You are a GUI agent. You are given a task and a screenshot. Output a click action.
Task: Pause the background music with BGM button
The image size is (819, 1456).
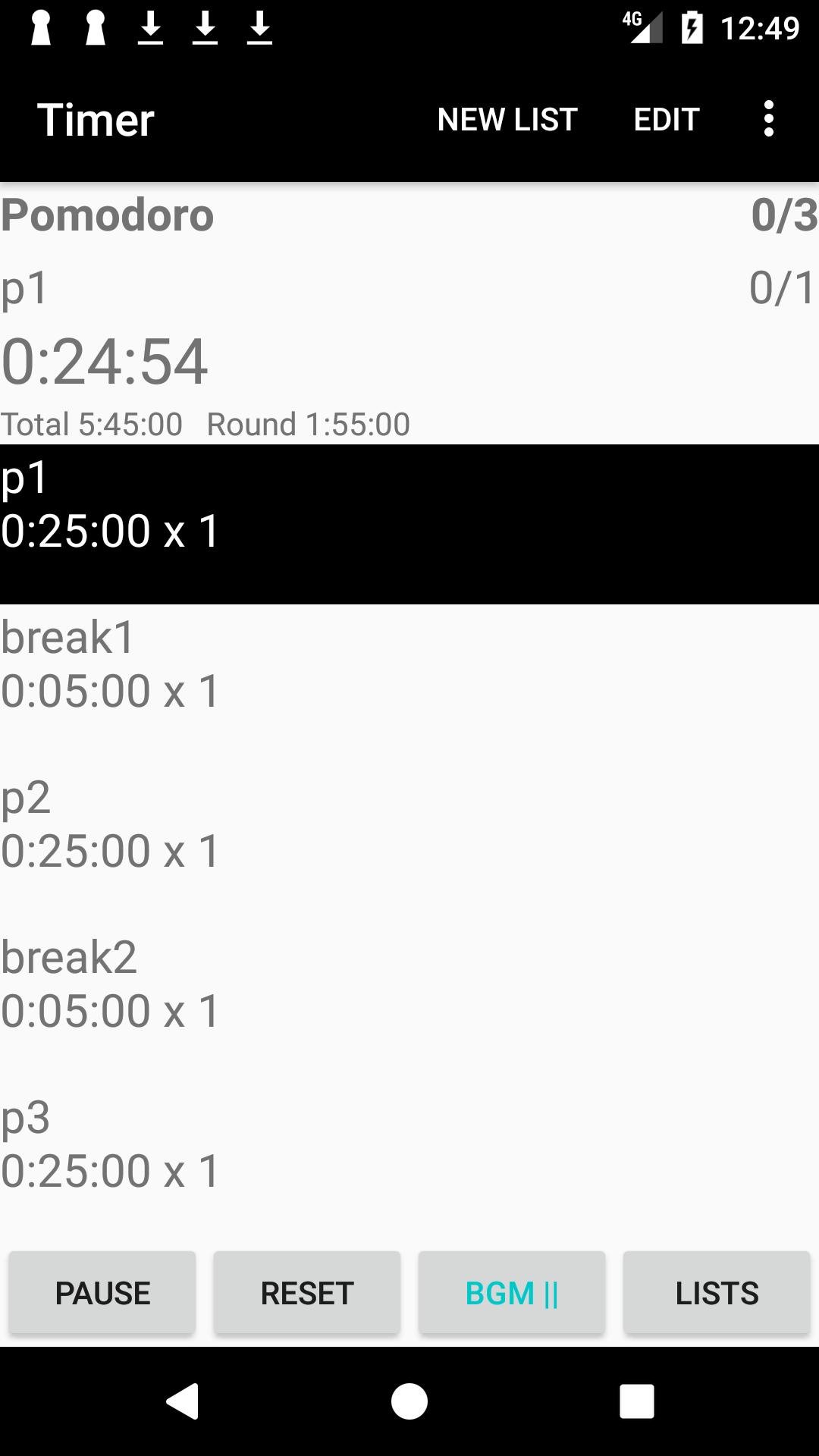[x=512, y=1292]
